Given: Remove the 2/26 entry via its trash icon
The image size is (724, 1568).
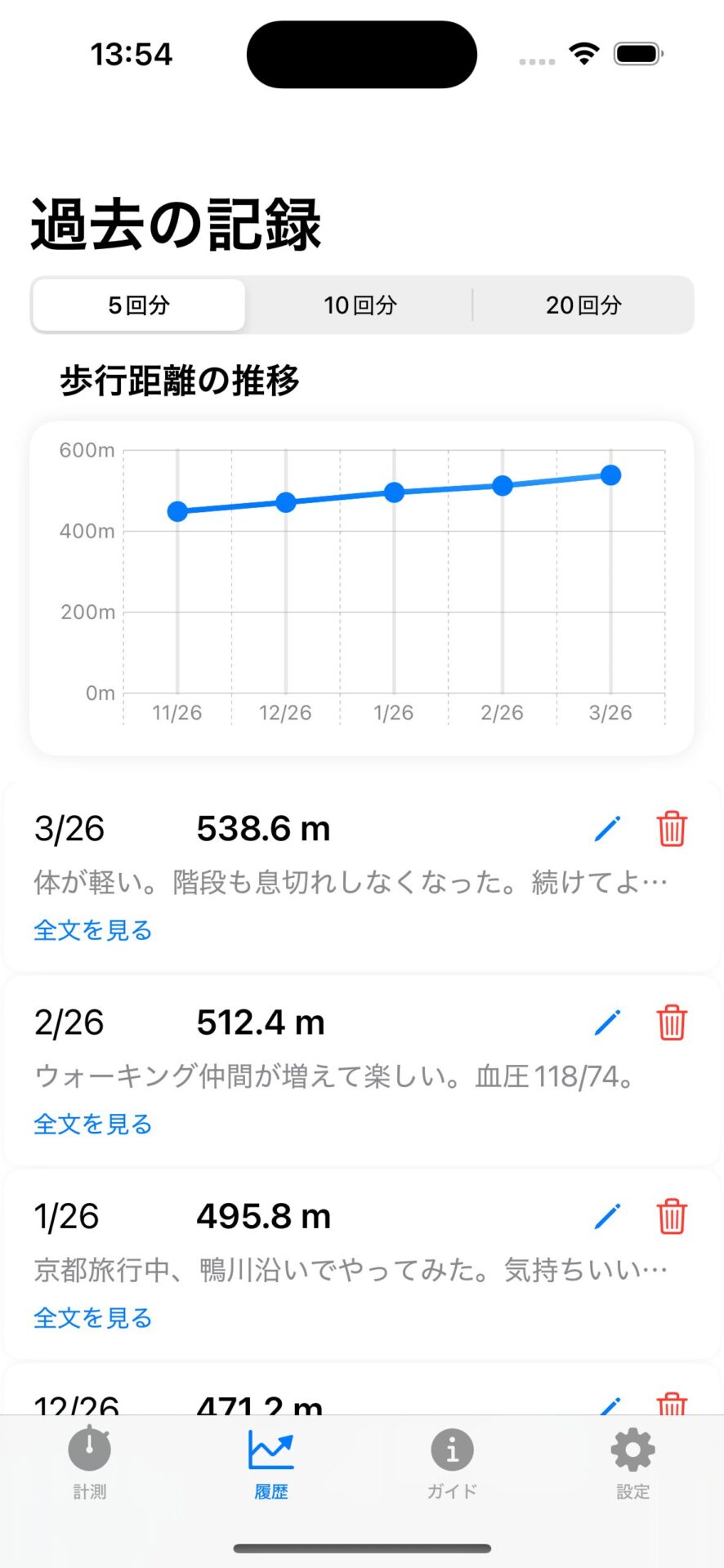Looking at the screenshot, I should pos(672,1022).
